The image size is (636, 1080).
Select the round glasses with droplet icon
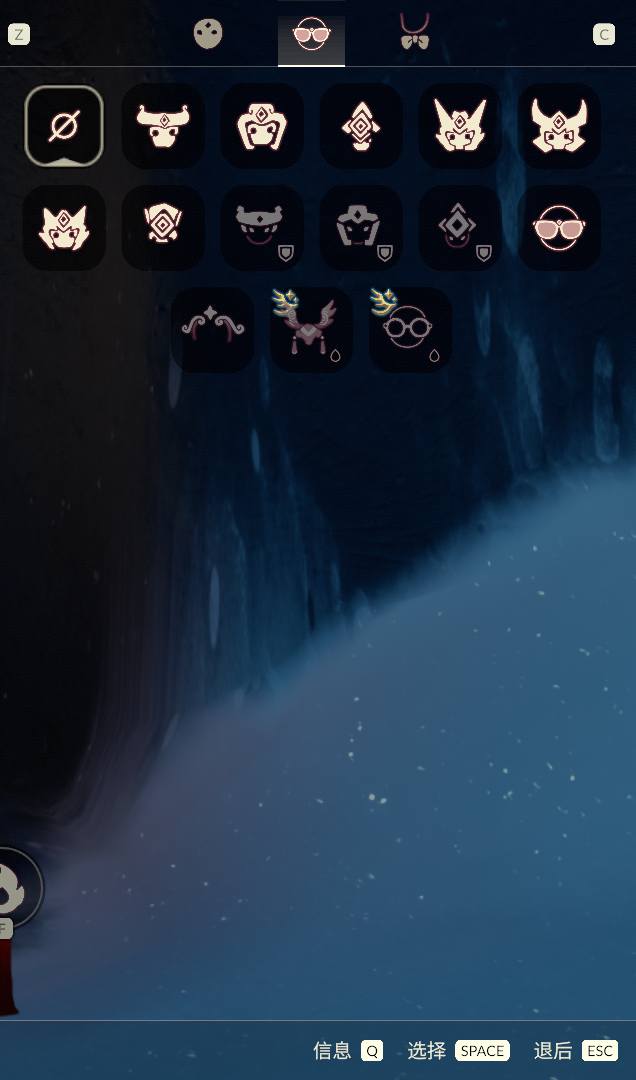click(409, 328)
